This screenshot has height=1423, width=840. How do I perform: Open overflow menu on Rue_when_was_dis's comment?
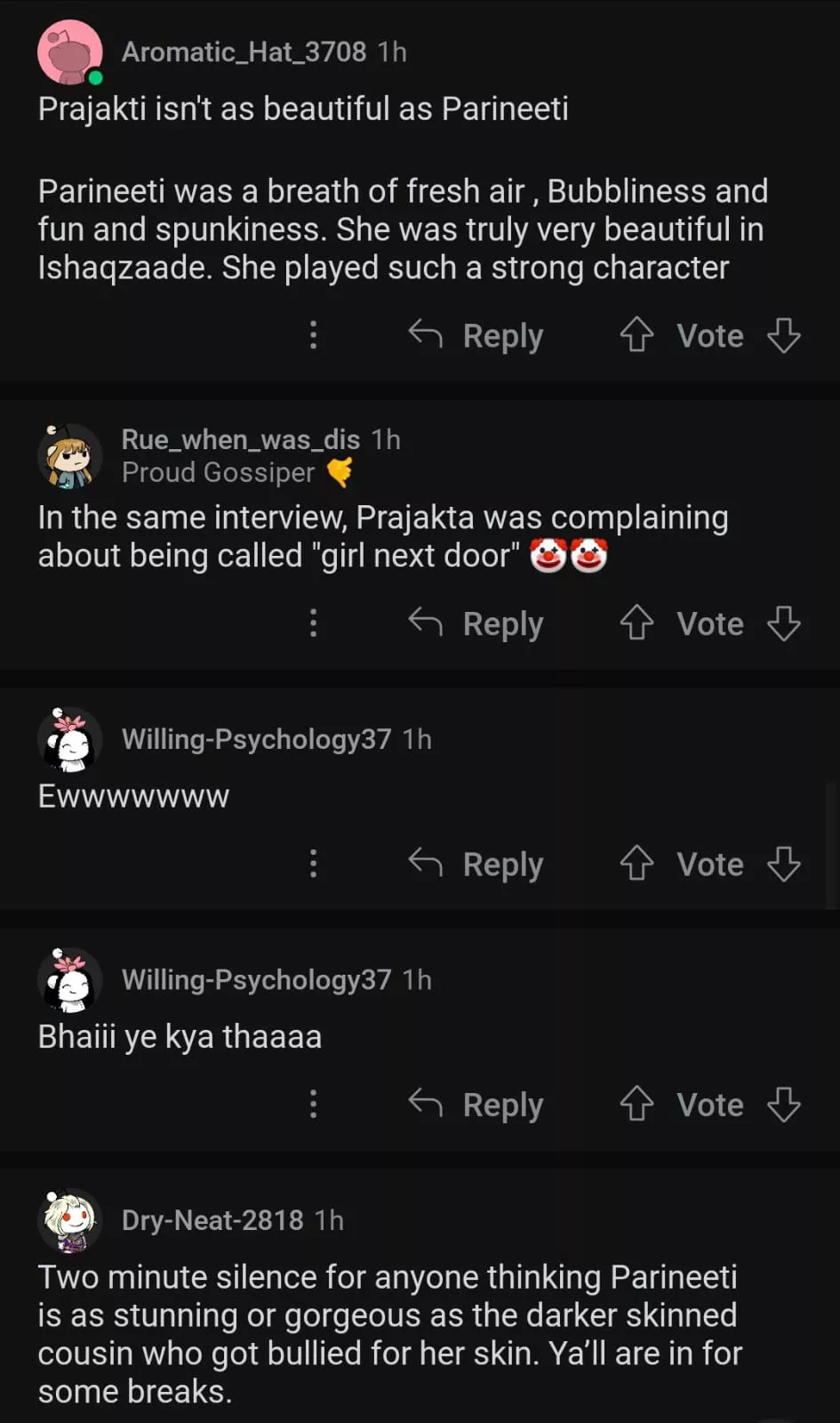coord(313,623)
